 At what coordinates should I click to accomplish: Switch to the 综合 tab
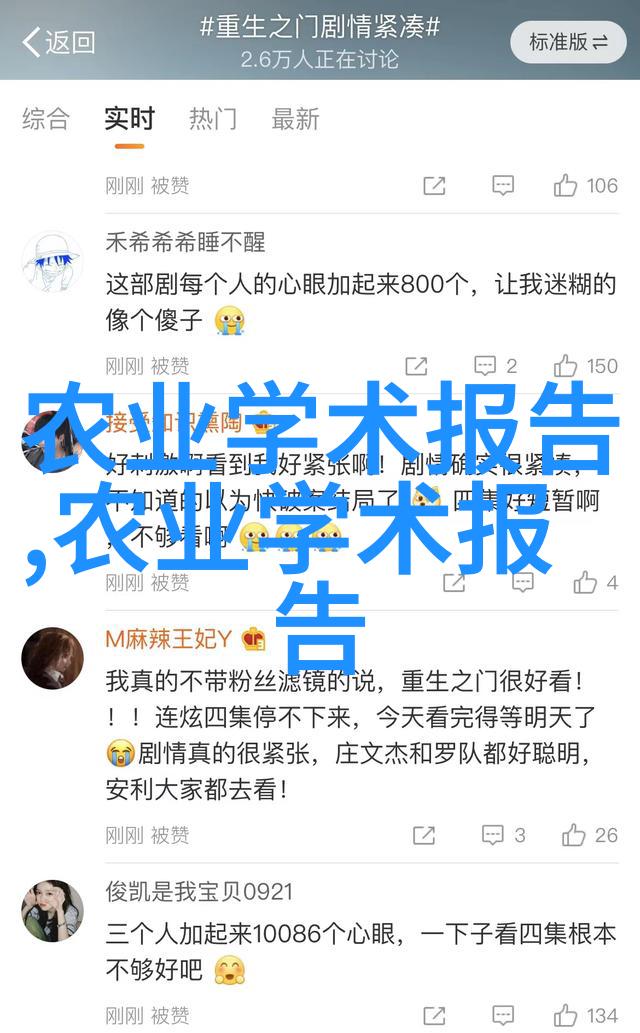point(46,119)
